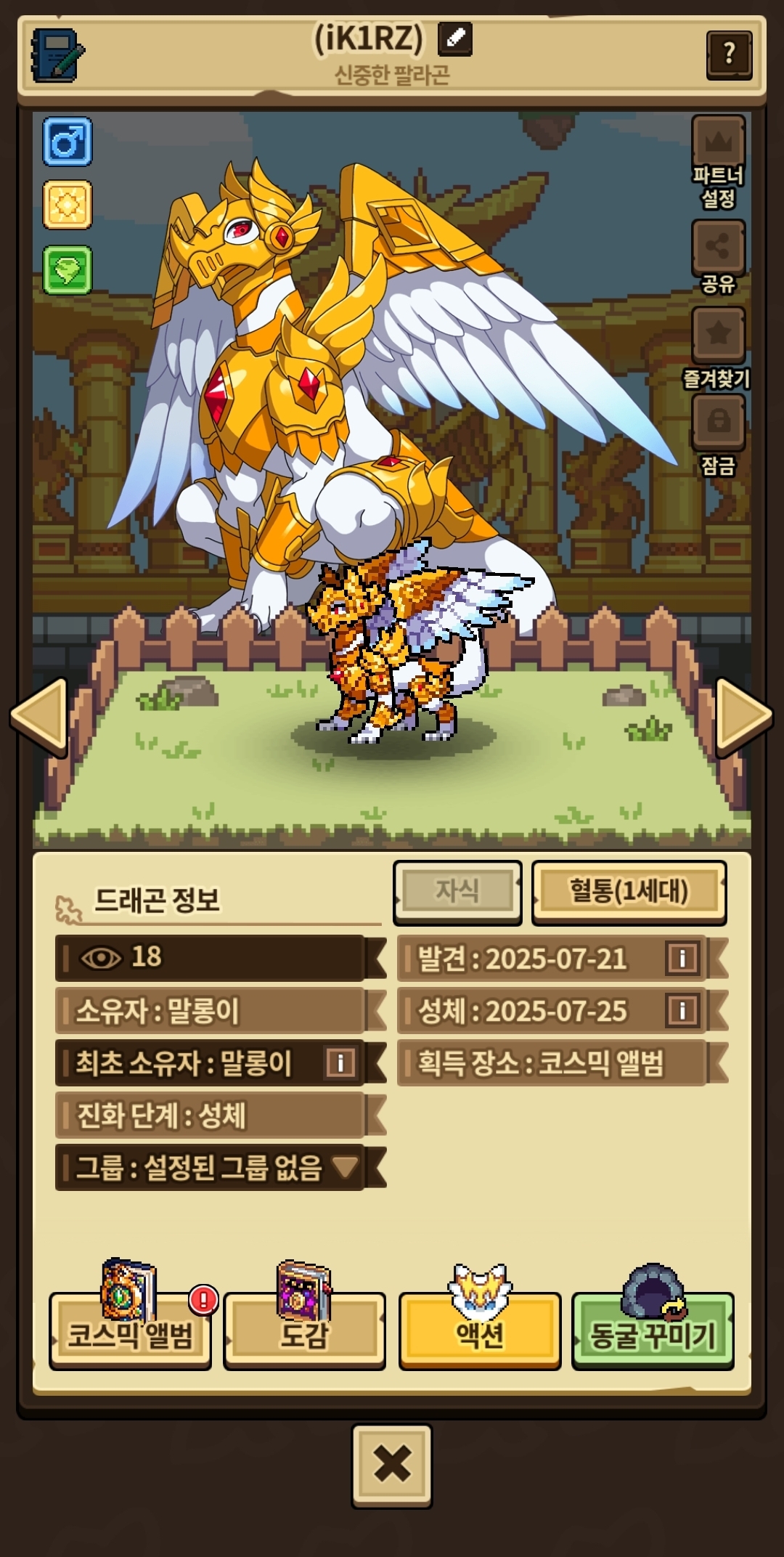The image size is (784, 1557).
Task: Open 동굴 꾸미기 cave decoration
Action: (653, 1333)
